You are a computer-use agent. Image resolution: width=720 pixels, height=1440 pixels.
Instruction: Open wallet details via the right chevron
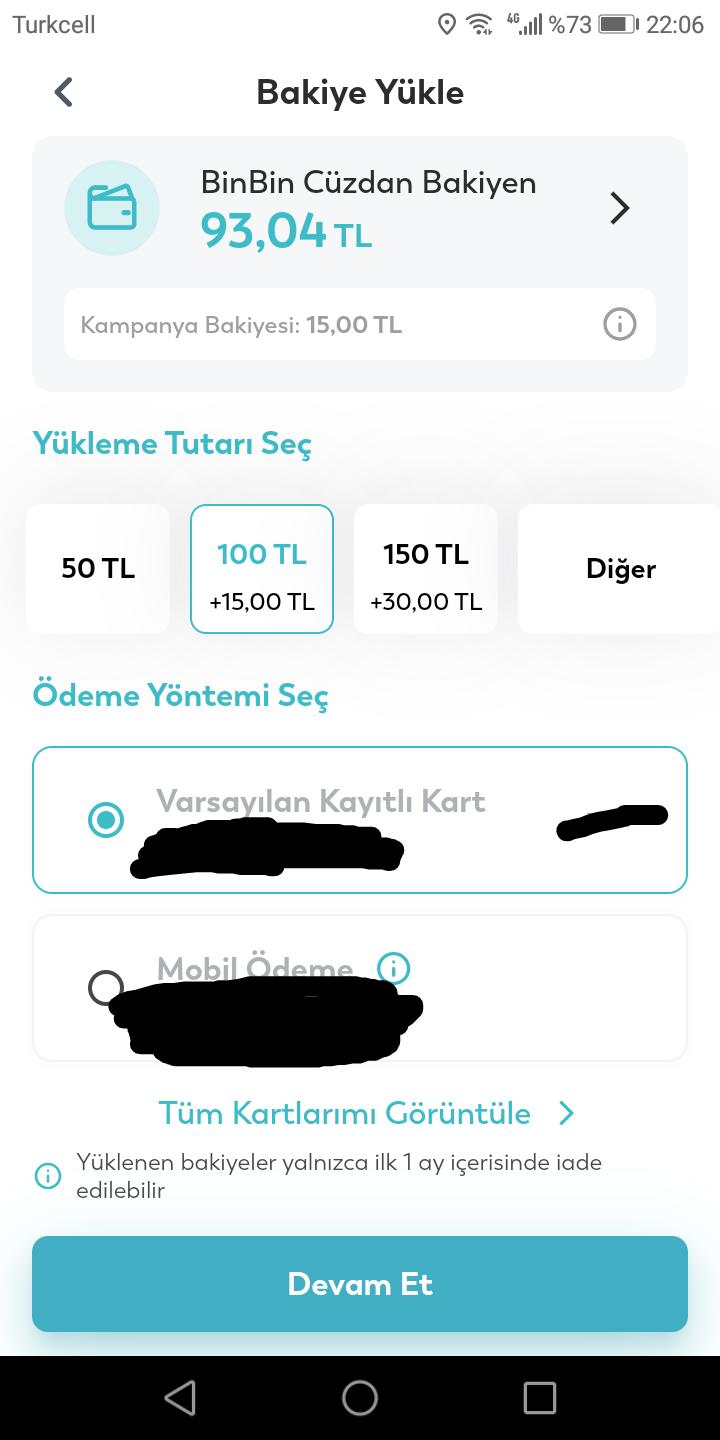point(620,208)
